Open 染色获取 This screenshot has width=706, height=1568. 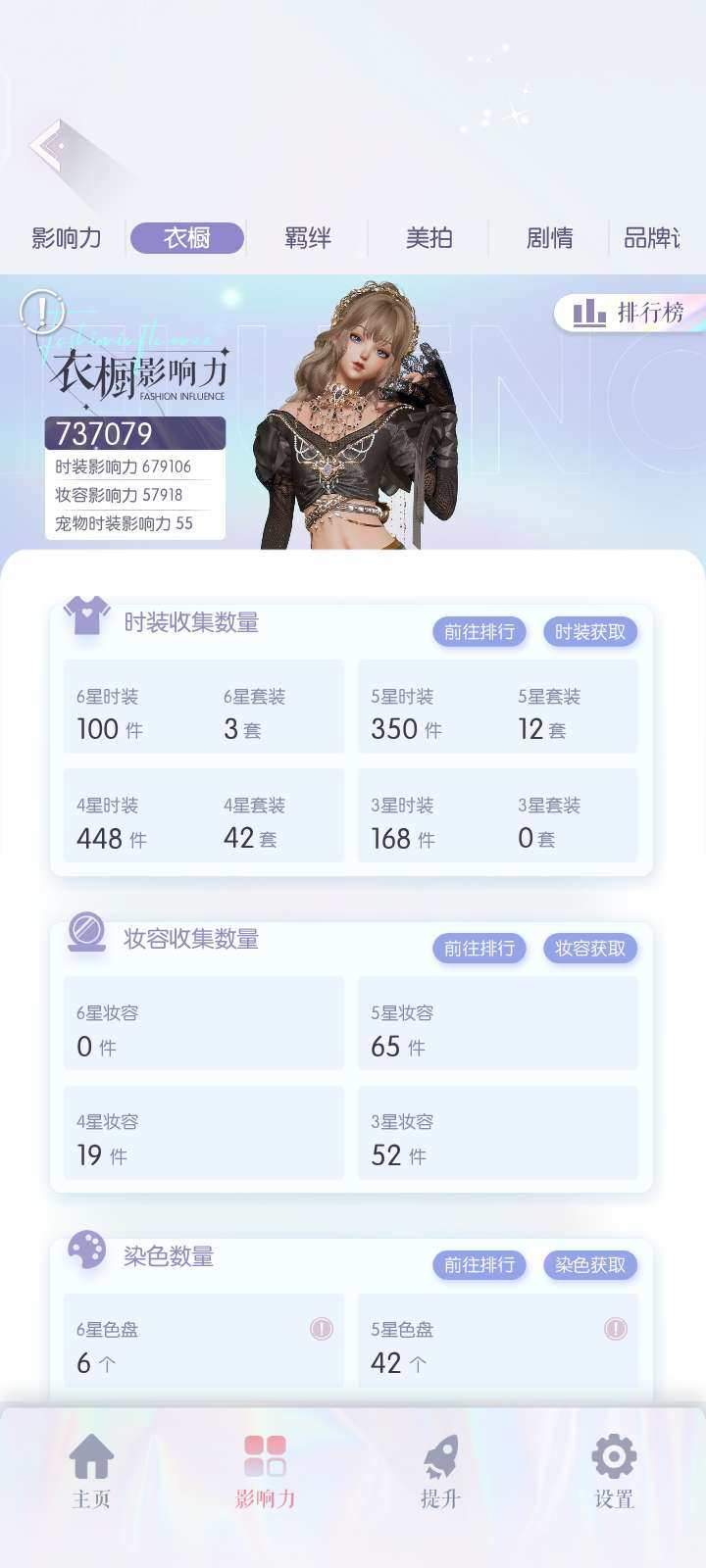(x=589, y=1265)
